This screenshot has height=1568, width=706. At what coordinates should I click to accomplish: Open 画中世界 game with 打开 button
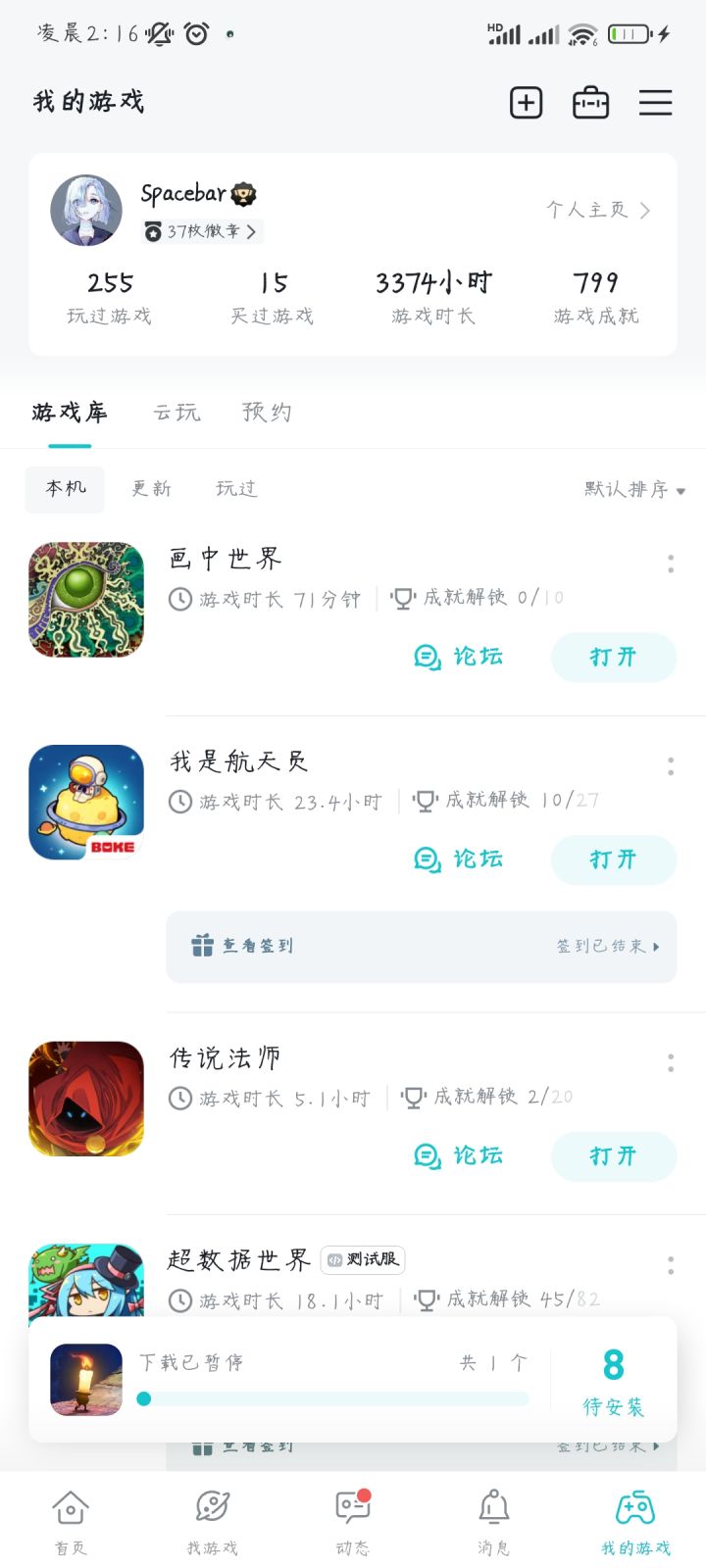coord(614,657)
